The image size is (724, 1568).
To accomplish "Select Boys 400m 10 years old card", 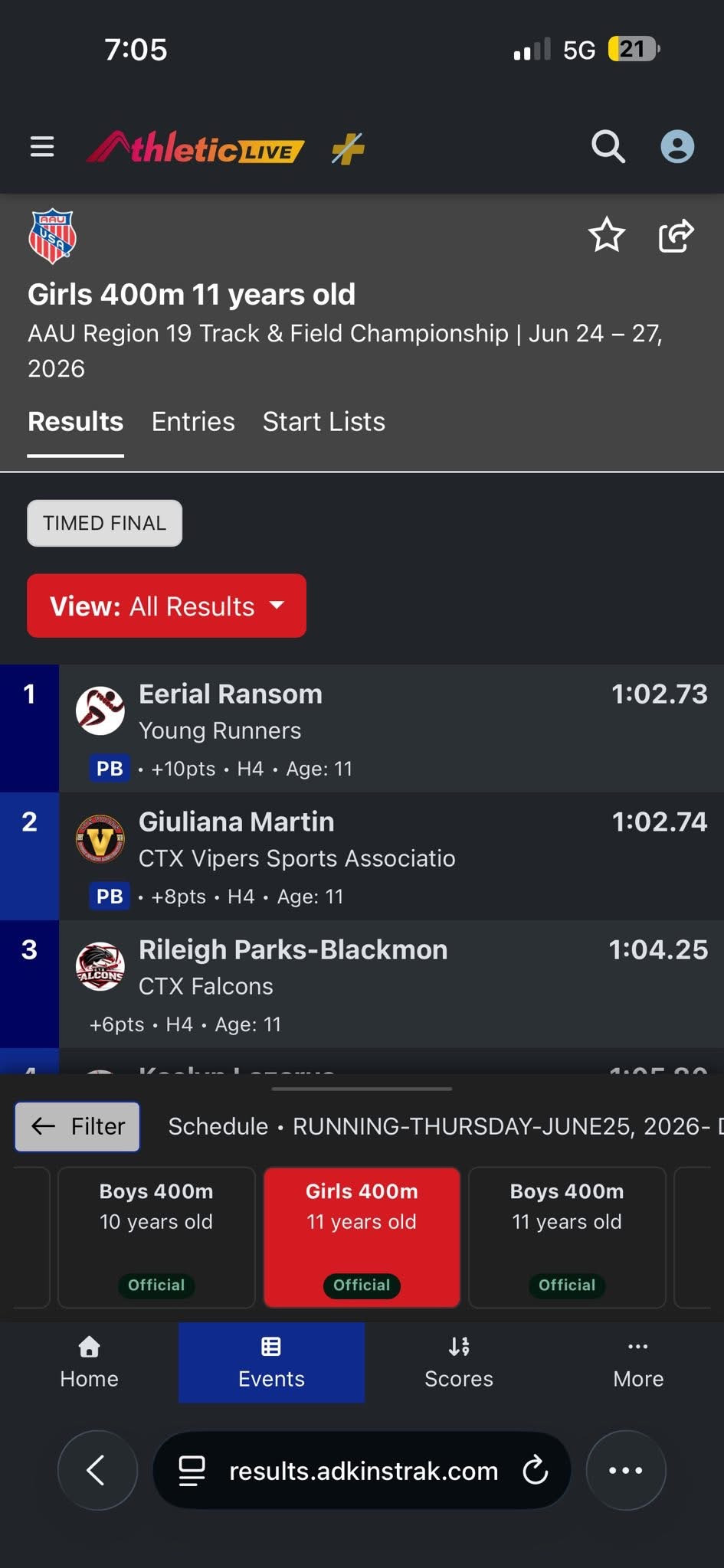I will (156, 1237).
